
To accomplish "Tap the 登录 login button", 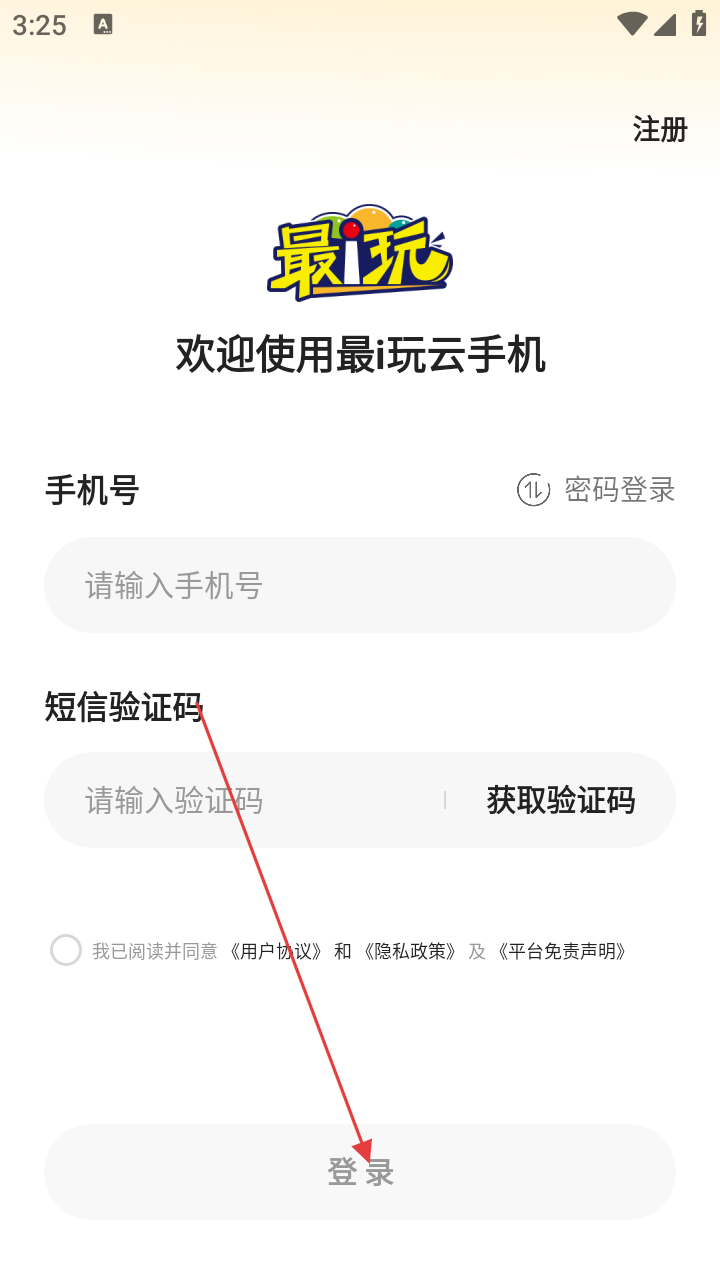I will [x=360, y=1172].
